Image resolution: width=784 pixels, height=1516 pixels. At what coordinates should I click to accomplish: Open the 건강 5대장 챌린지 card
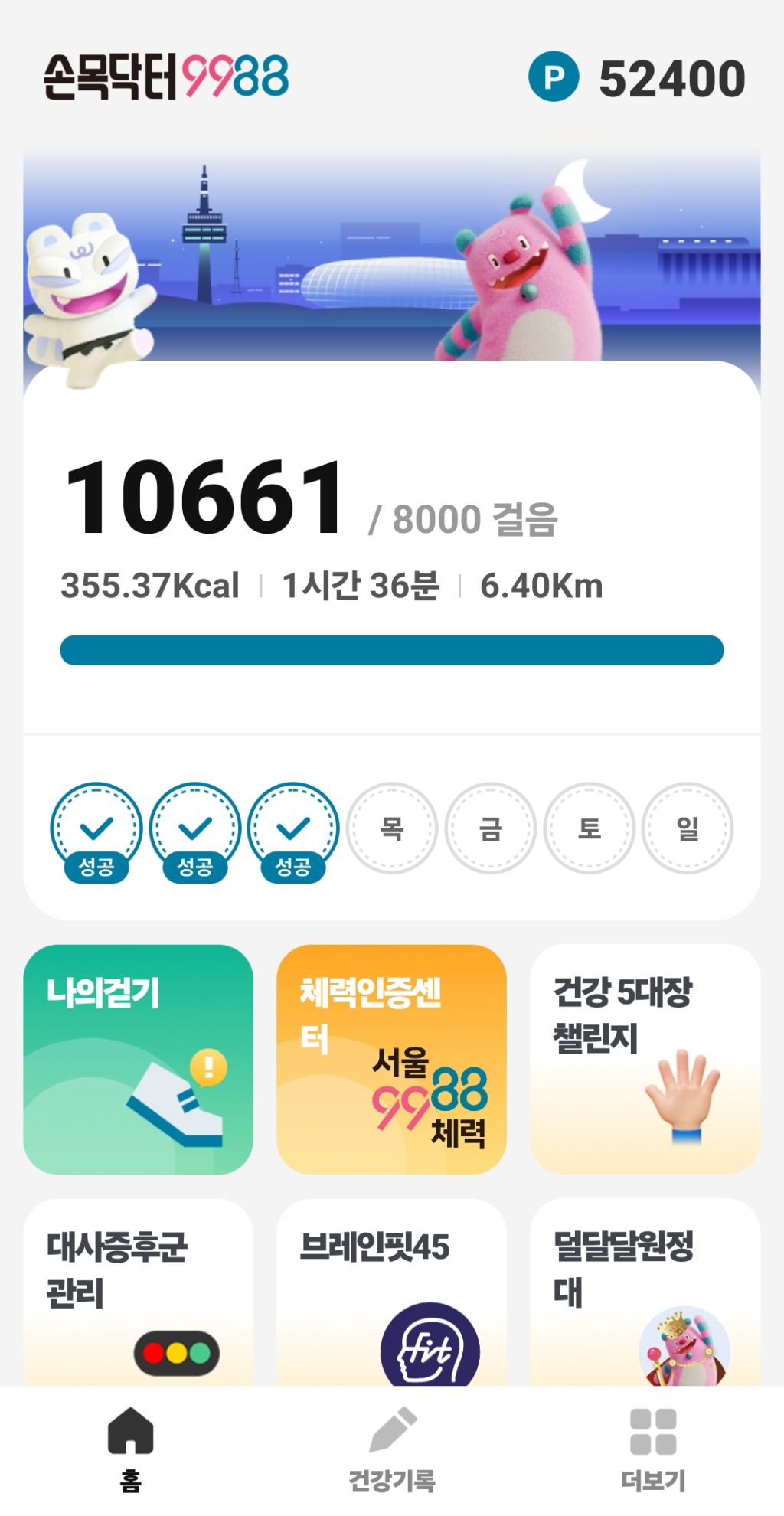tap(645, 1059)
